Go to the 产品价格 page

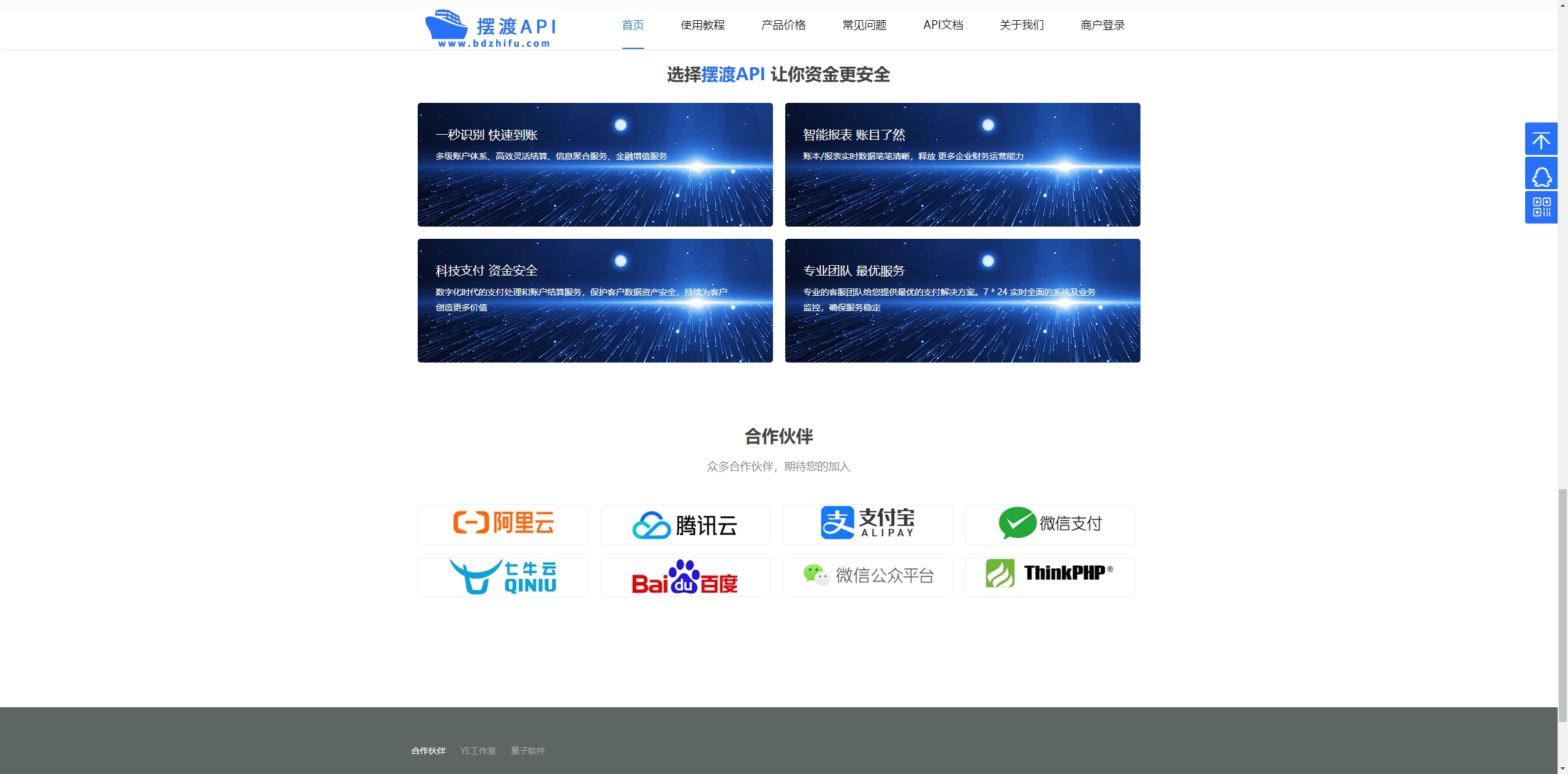coord(783,25)
